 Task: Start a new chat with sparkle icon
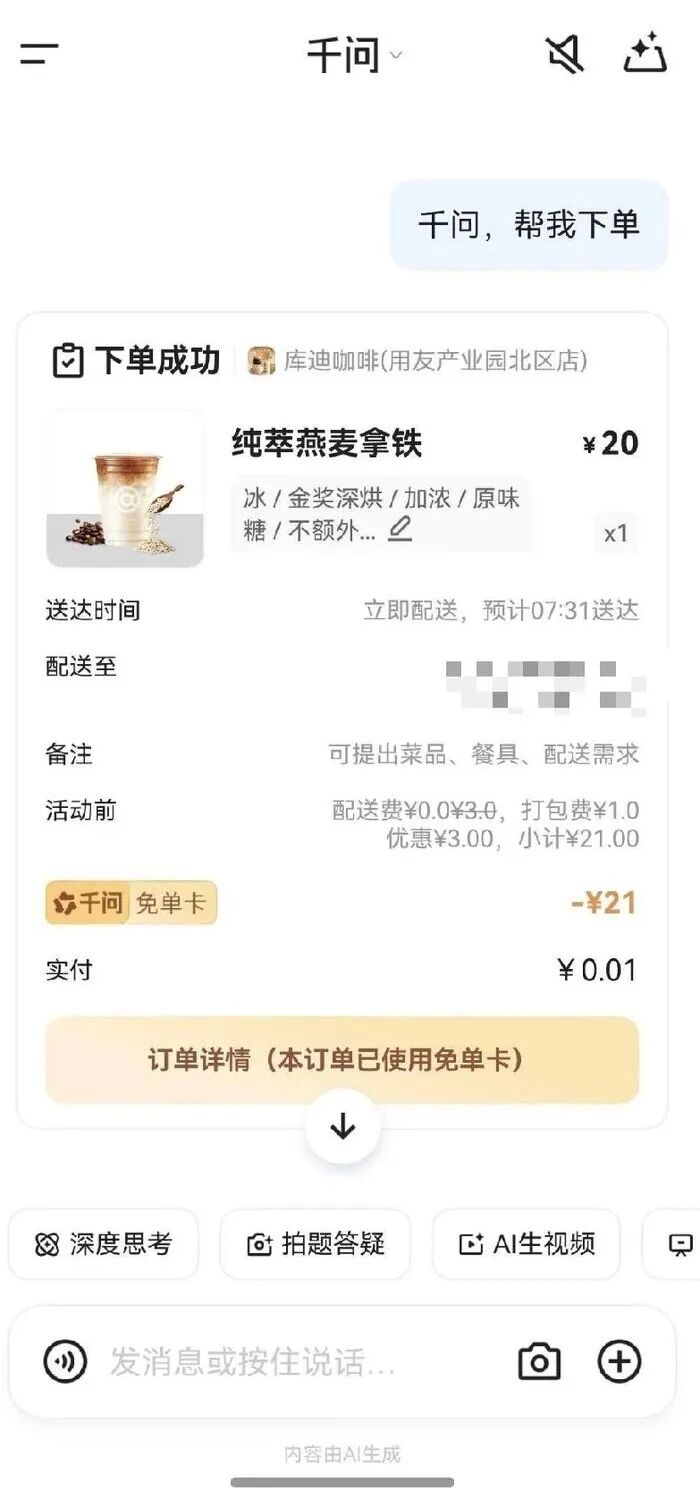pos(645,53)
